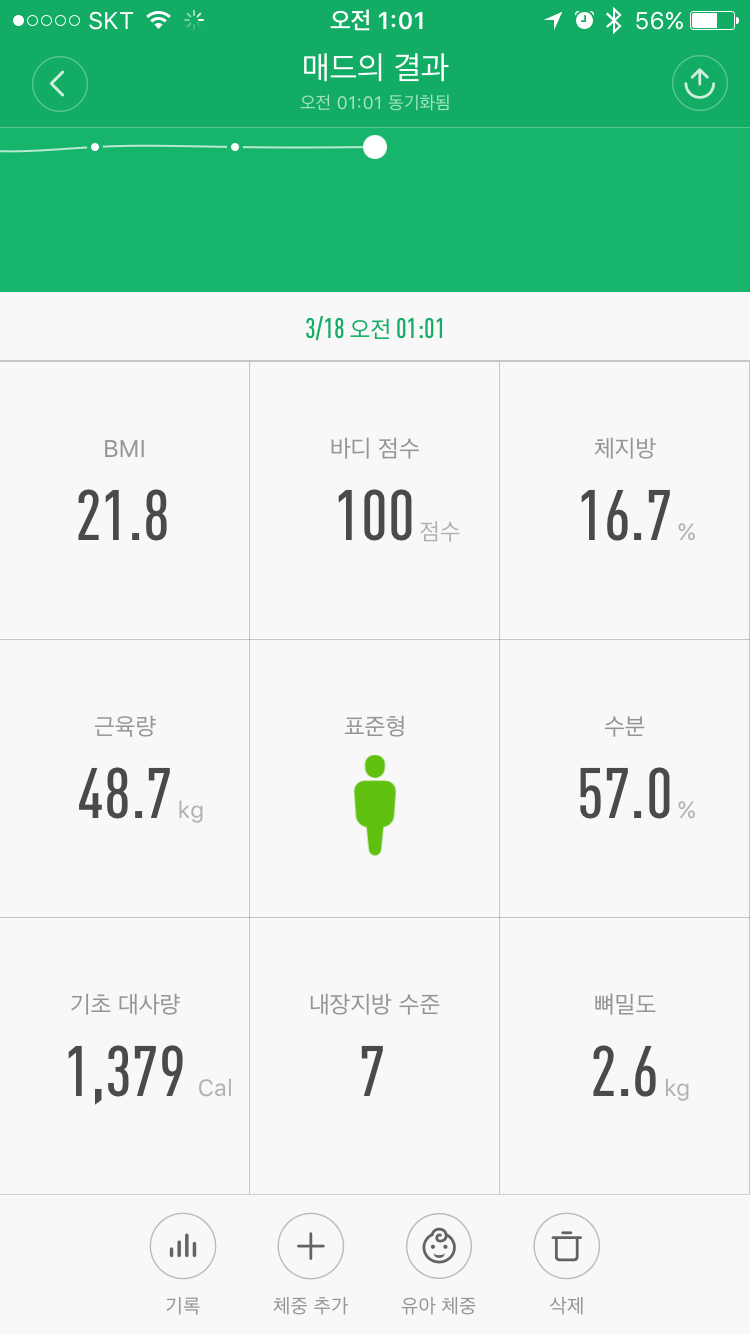The image size is (750, 1334).
Task: Open the 기초 대사량 metabolism tile
Action: [124, 1056]
